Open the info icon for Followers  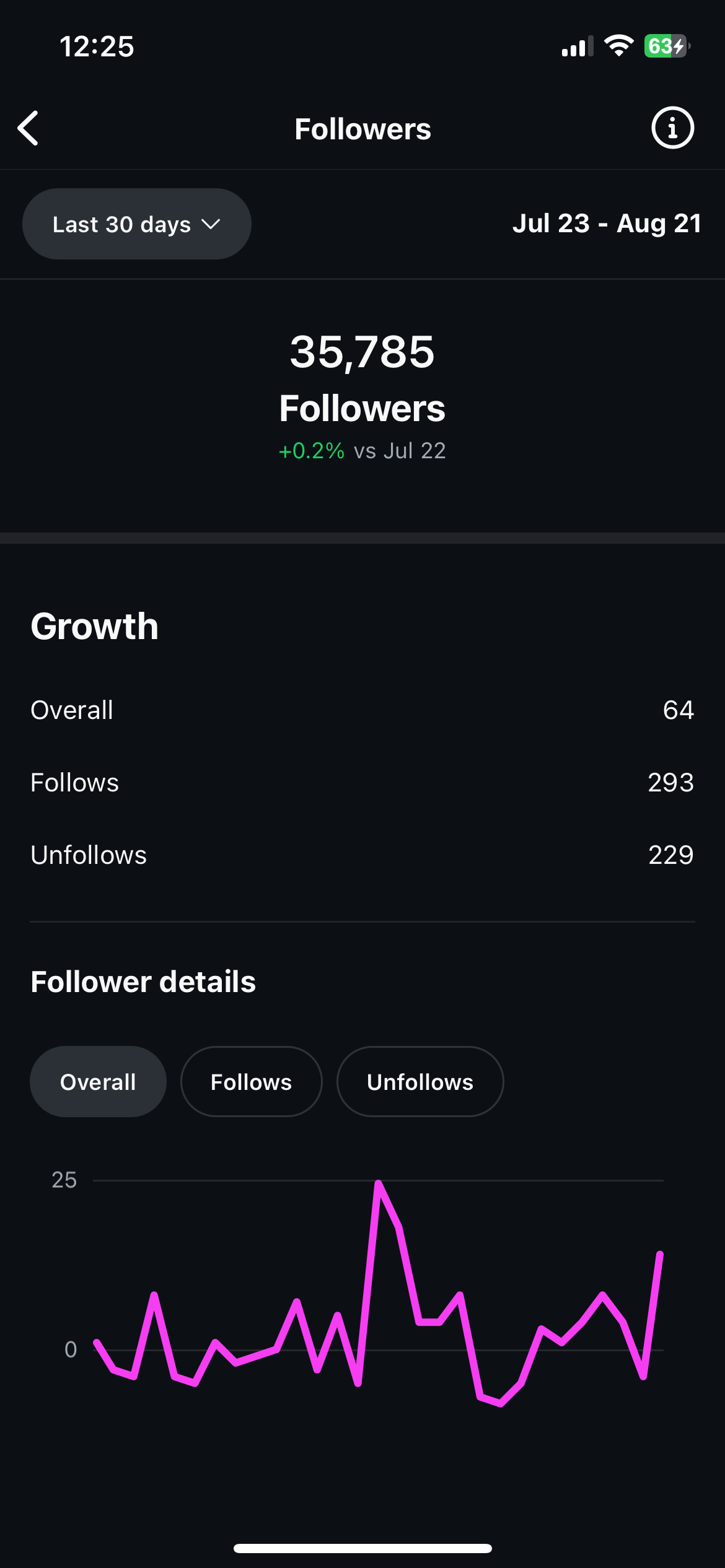point(672,128)
